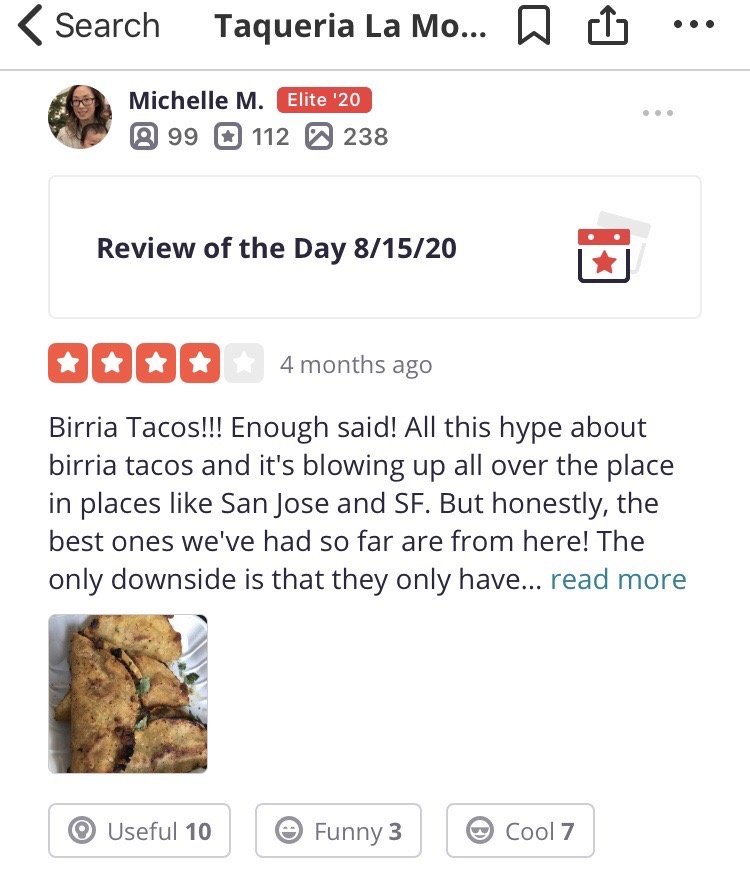Mark the review as Useful
750x880 pixels.
pos(139,831)
